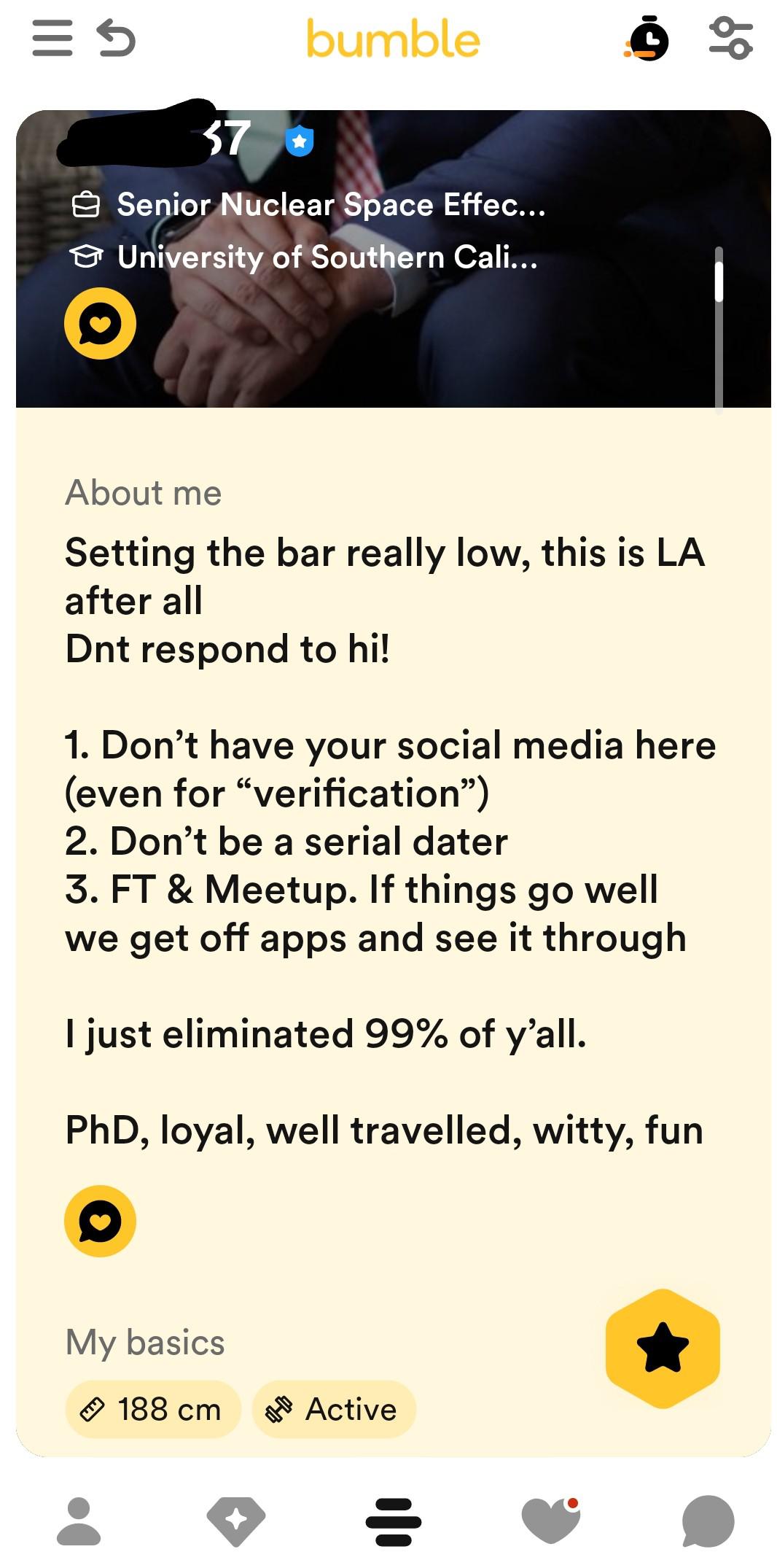Viewport: 777px width, 1568px height.
Task: Open the filter settings sliders
Action: [730, 38]
